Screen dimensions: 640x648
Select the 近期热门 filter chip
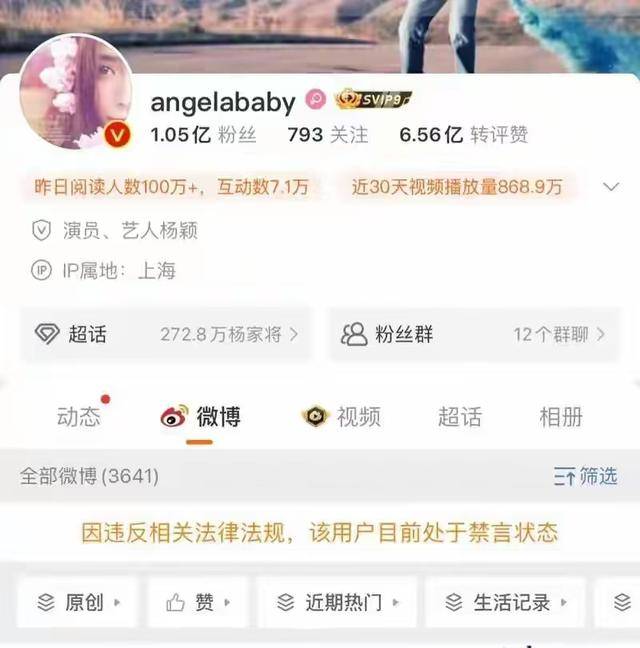click(x=338, y=602)
